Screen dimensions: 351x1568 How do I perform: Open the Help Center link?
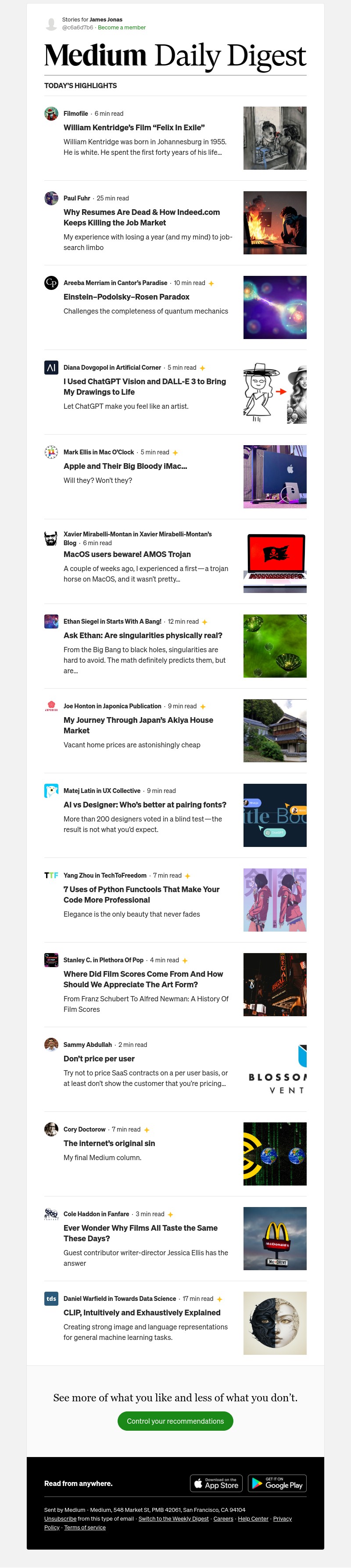pos(253,1519)
